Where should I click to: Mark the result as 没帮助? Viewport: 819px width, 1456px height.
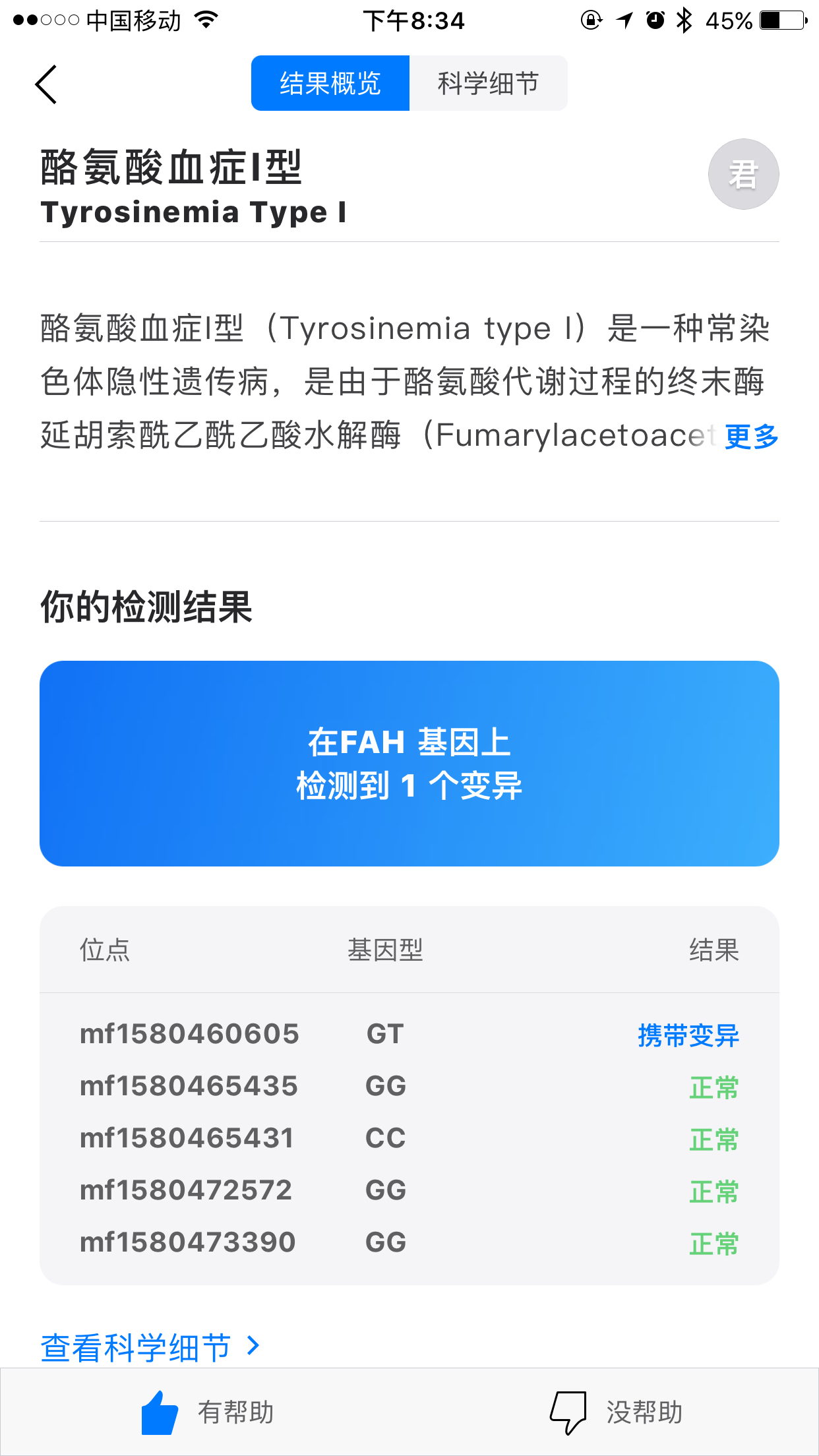coord(616,1412)
